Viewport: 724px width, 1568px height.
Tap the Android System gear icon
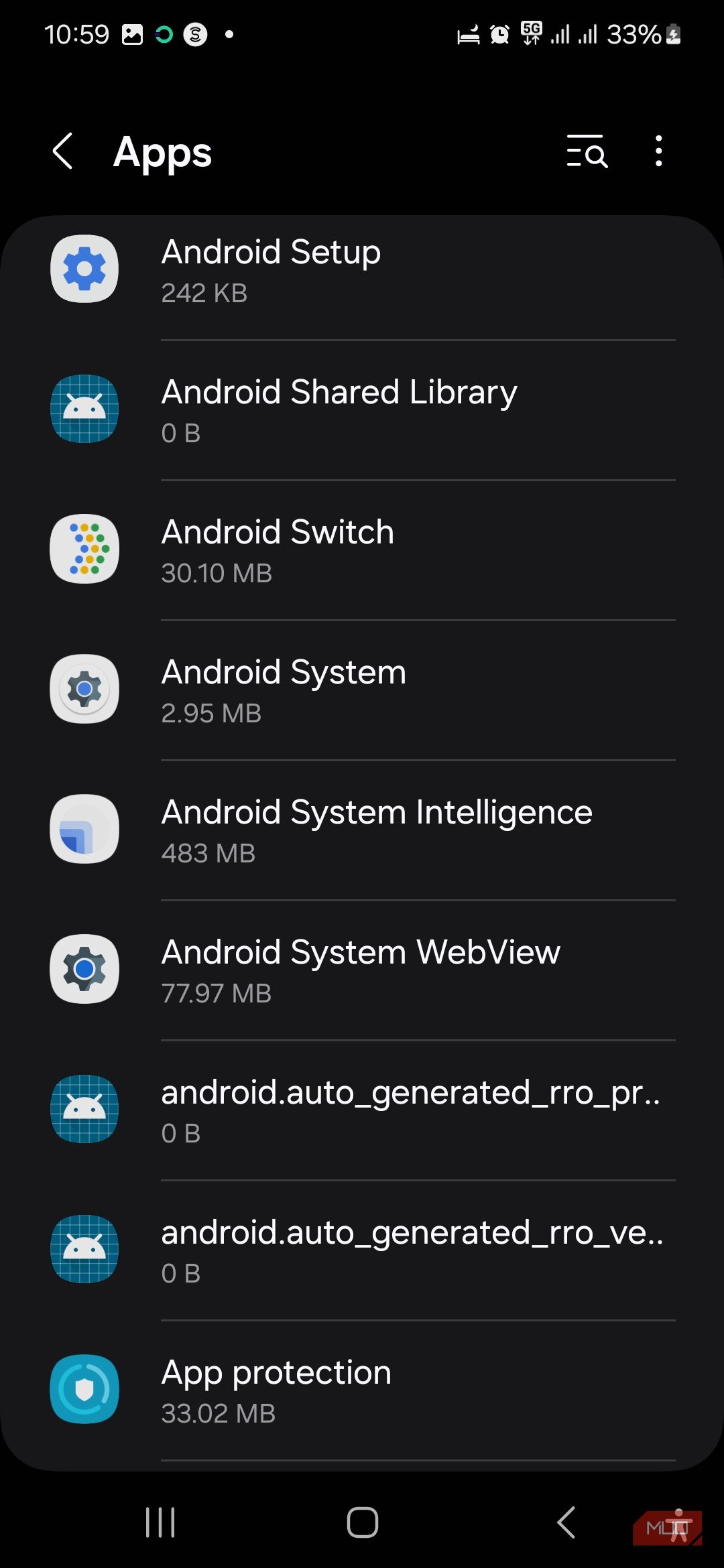coord(84,690)
